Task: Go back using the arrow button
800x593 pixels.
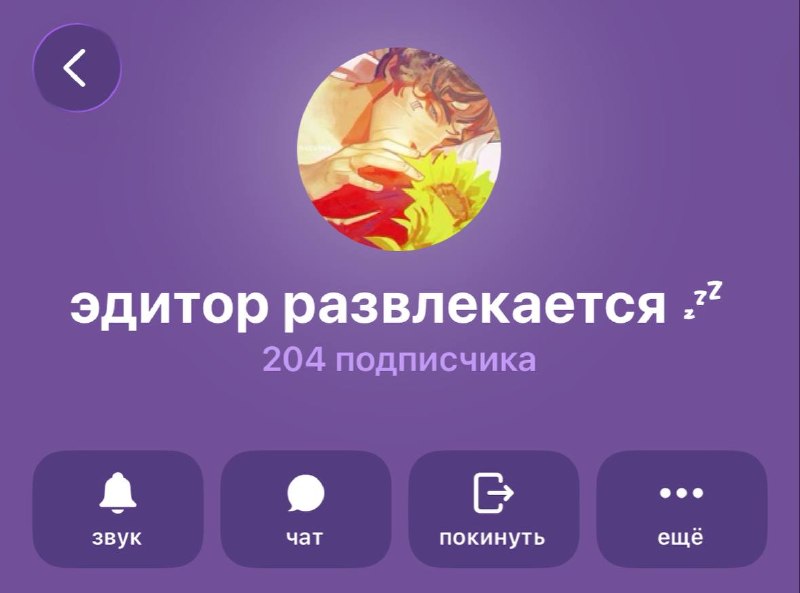Action: click(x=77, y=67)
